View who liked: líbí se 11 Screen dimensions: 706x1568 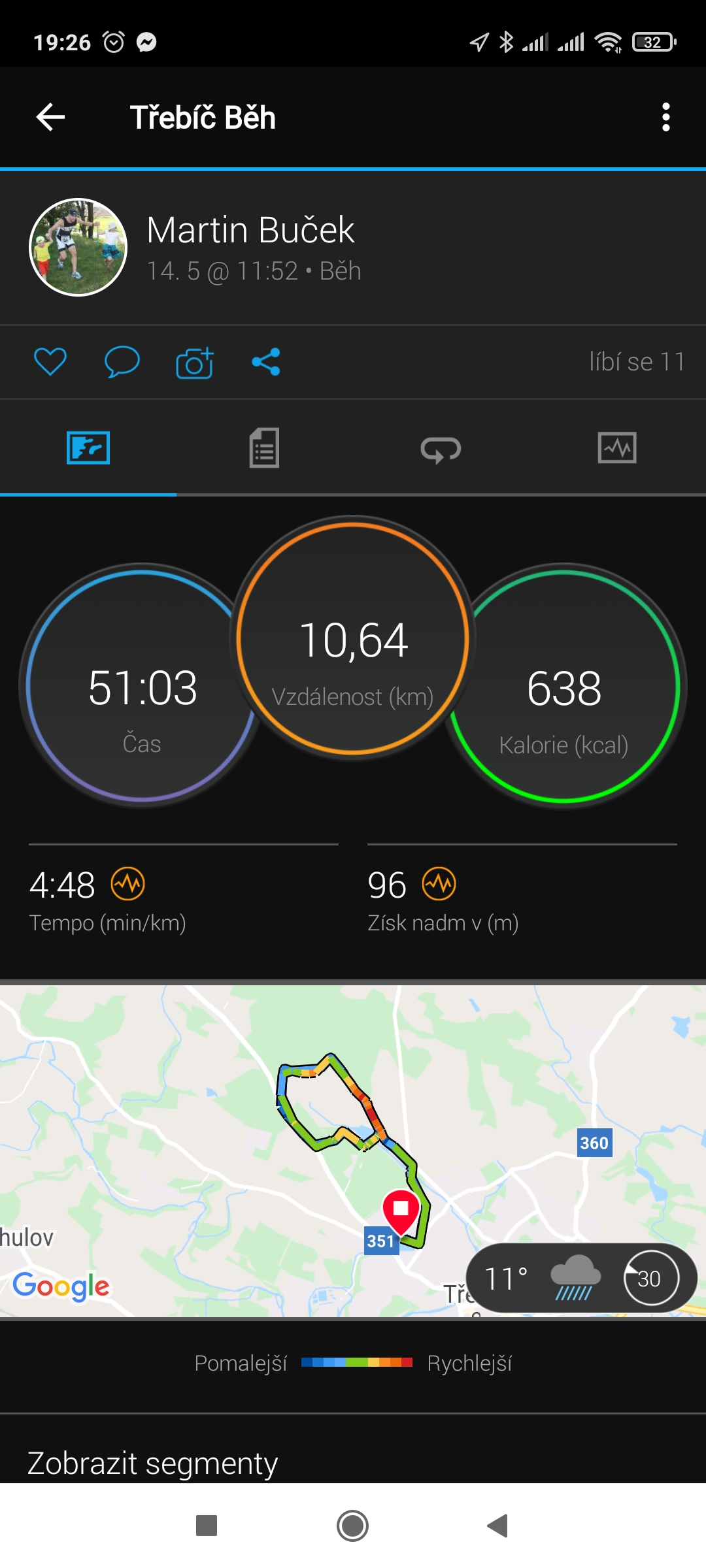[x=637, y=362]
